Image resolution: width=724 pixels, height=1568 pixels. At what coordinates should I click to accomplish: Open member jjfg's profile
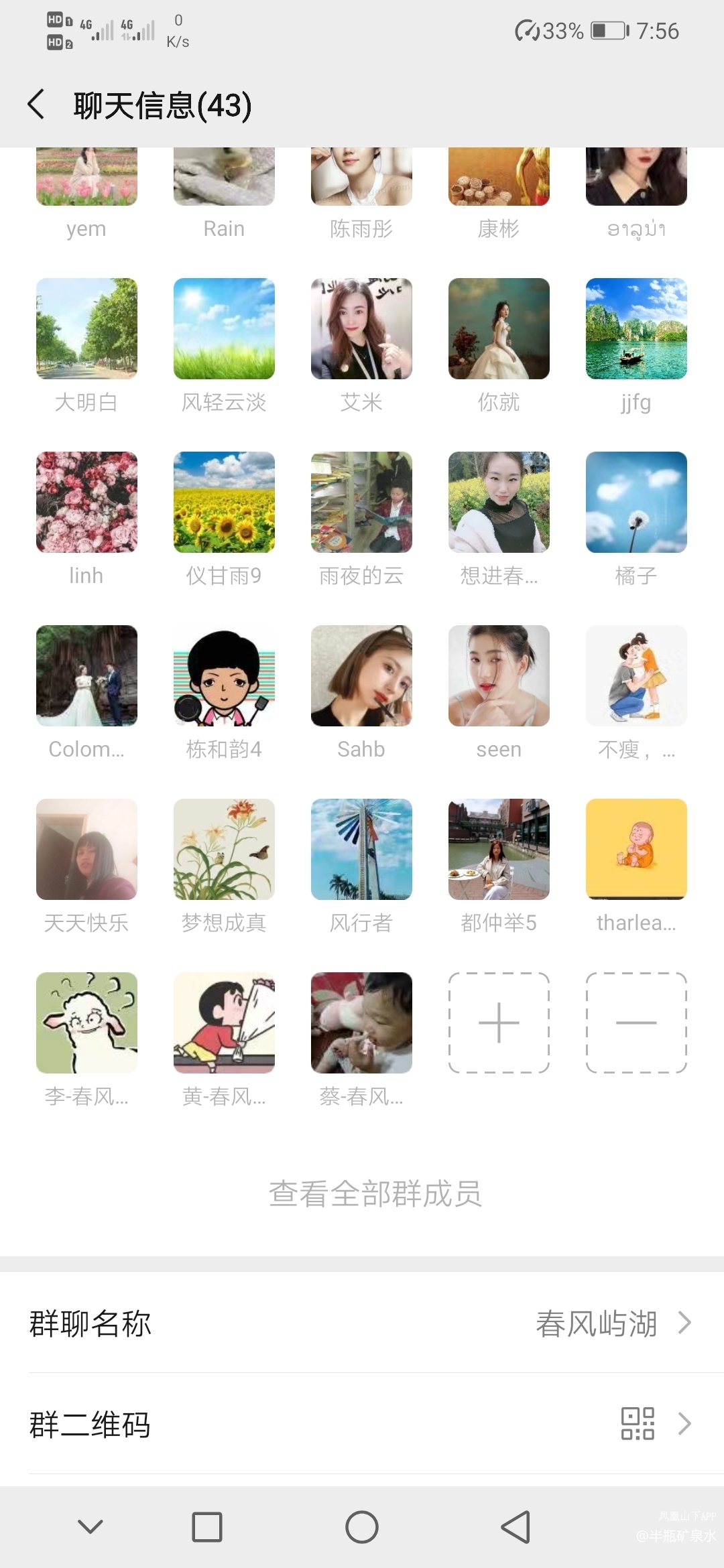click(636, 328)
